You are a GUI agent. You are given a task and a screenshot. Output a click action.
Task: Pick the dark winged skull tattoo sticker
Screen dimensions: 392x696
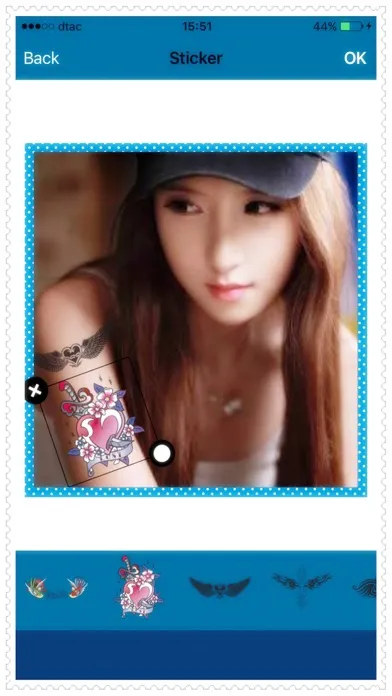pos(220,587)
